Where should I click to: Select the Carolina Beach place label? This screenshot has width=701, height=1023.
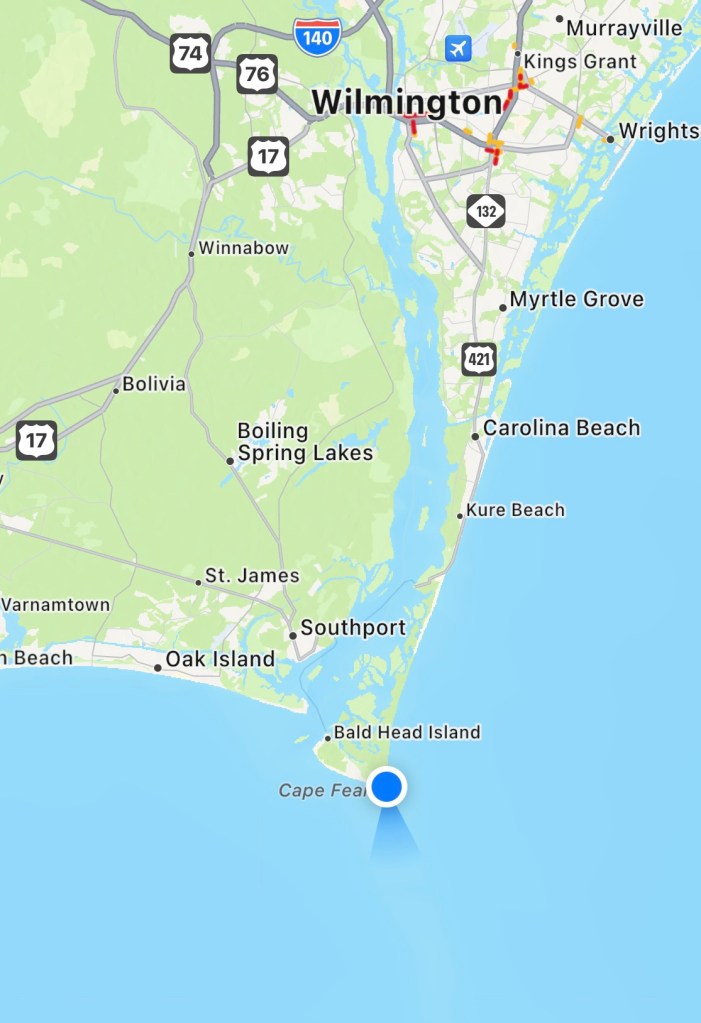(x=561, y=428)
